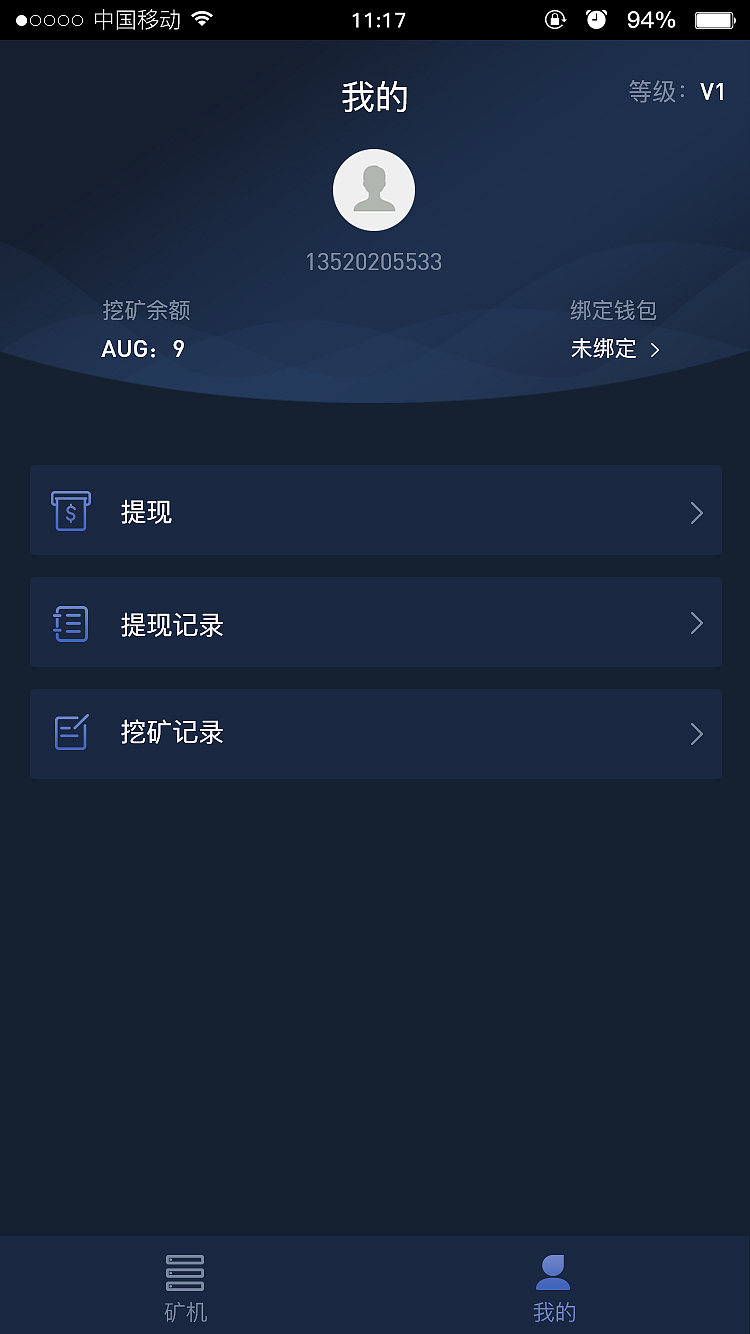Image resolution: width=750 pixels, height=1334 pixels.
Task: Click the orientation lock icon in status bar
Action: (x=555, y=19)
